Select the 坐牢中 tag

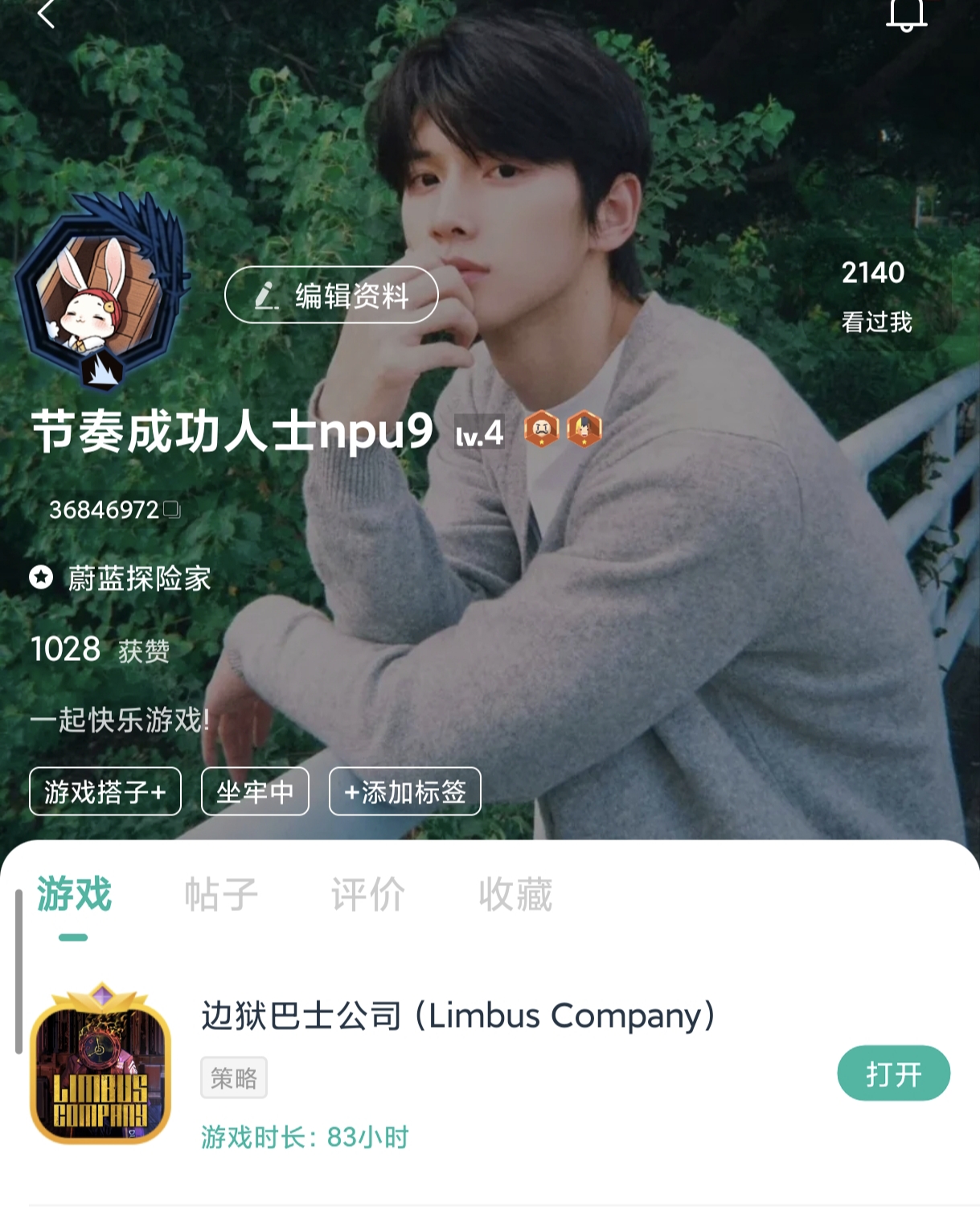255,792
